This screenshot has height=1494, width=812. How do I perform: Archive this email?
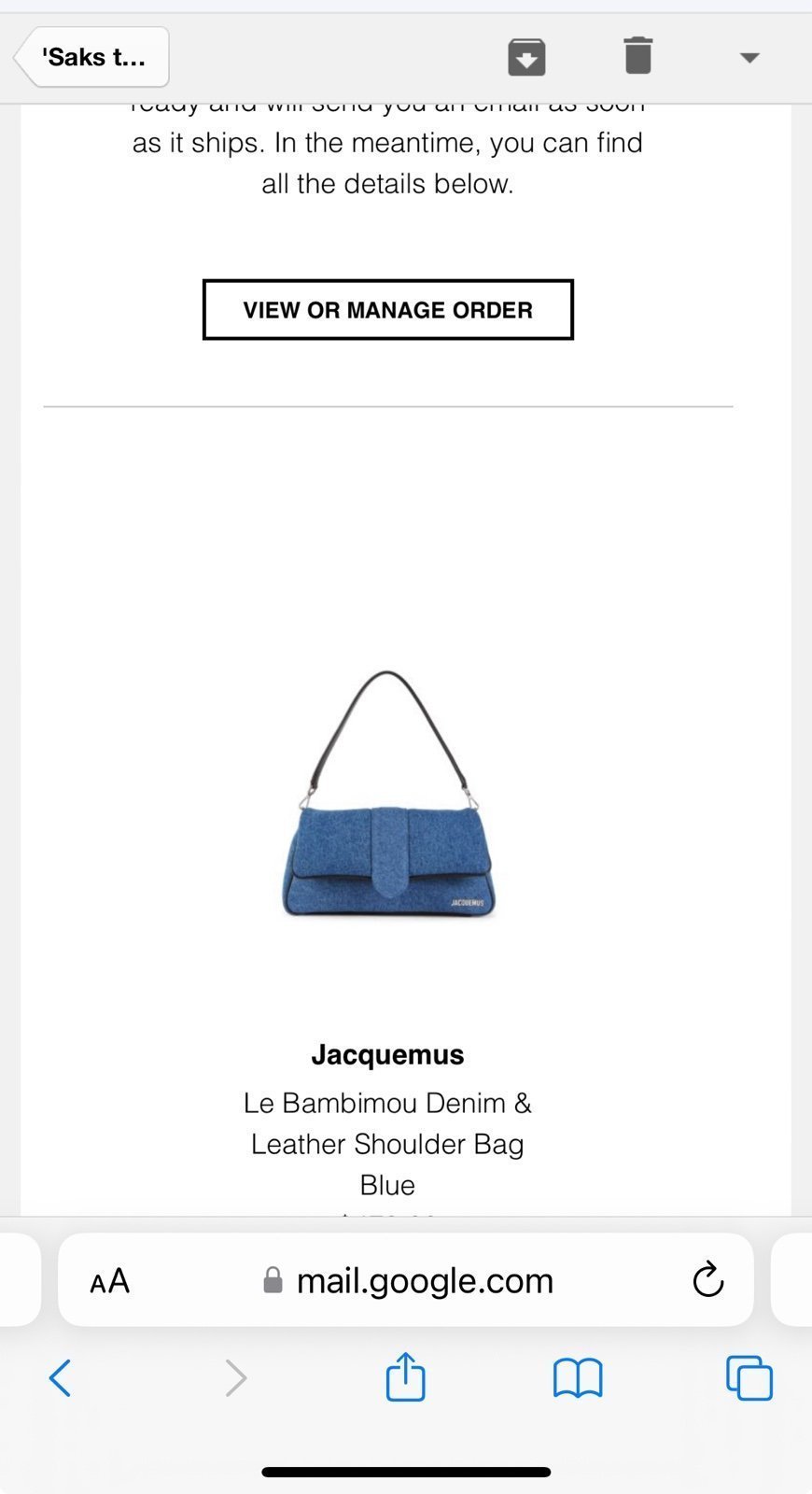[x=526, y=57]
